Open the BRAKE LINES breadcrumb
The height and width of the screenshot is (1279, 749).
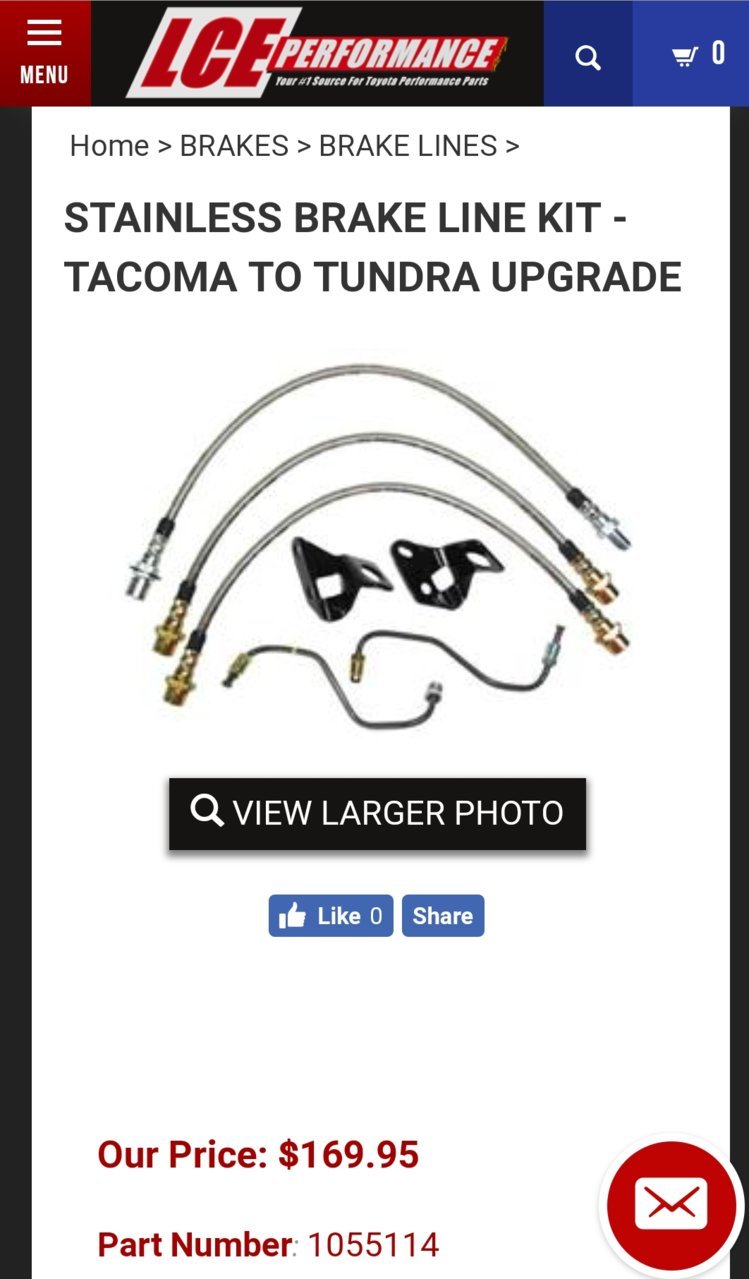(408, 146)
